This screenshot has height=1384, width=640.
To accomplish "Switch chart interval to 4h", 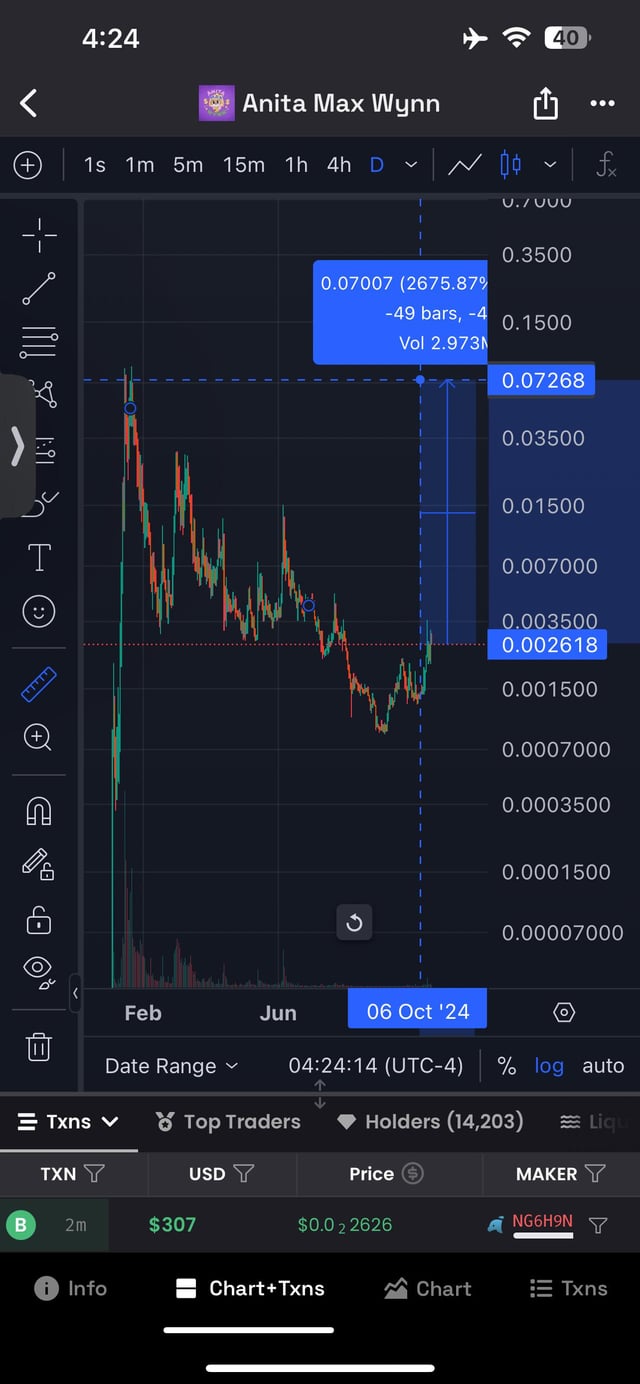I will tap(339, 165).
